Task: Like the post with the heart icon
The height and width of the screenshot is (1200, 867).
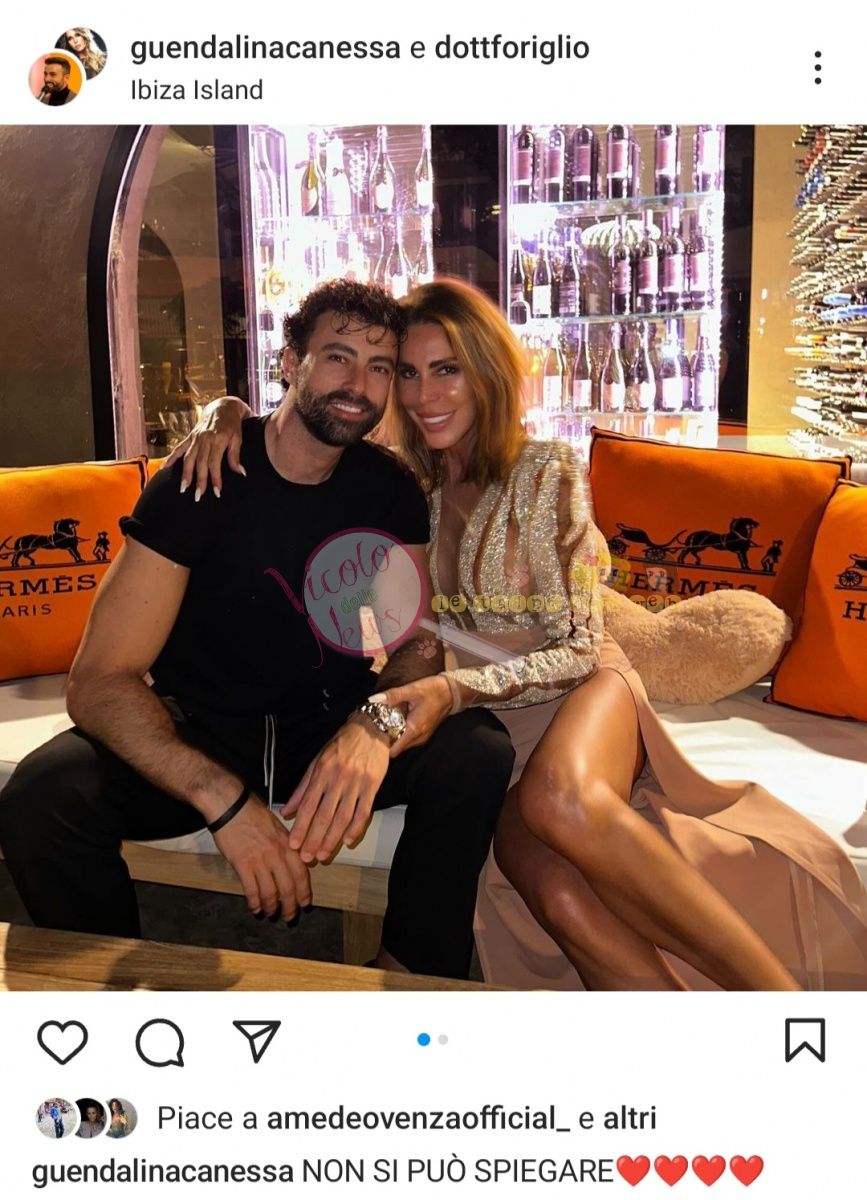Action: pos(62,1041)
